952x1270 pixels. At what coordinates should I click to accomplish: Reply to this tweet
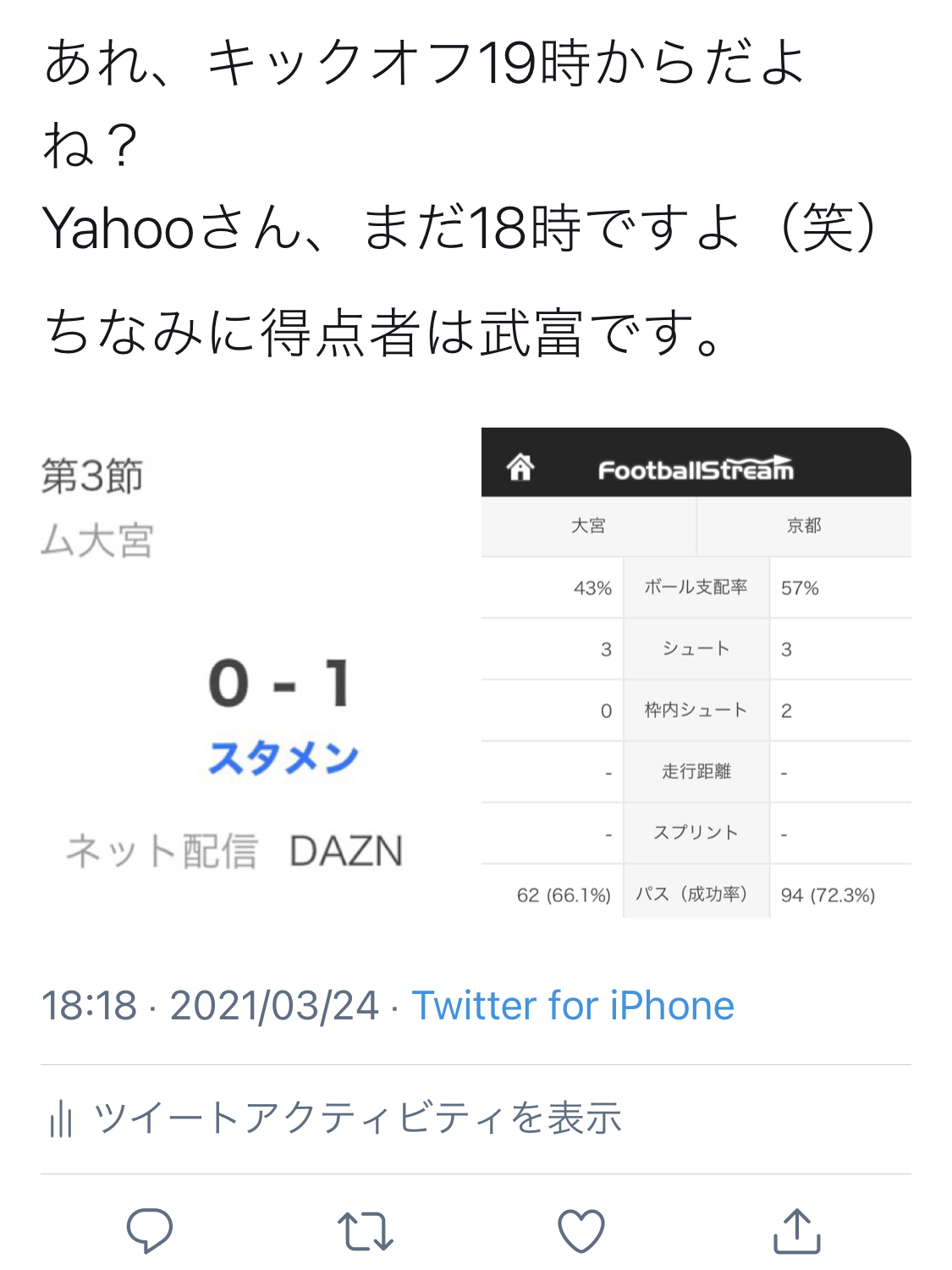[150, 1230]
